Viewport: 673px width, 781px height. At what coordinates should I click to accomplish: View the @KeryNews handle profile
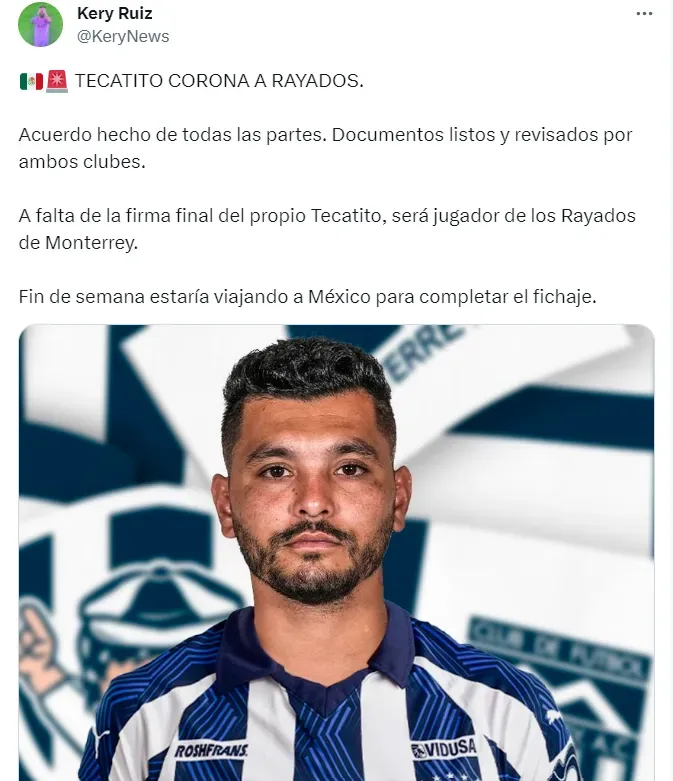tap(122, 36)
